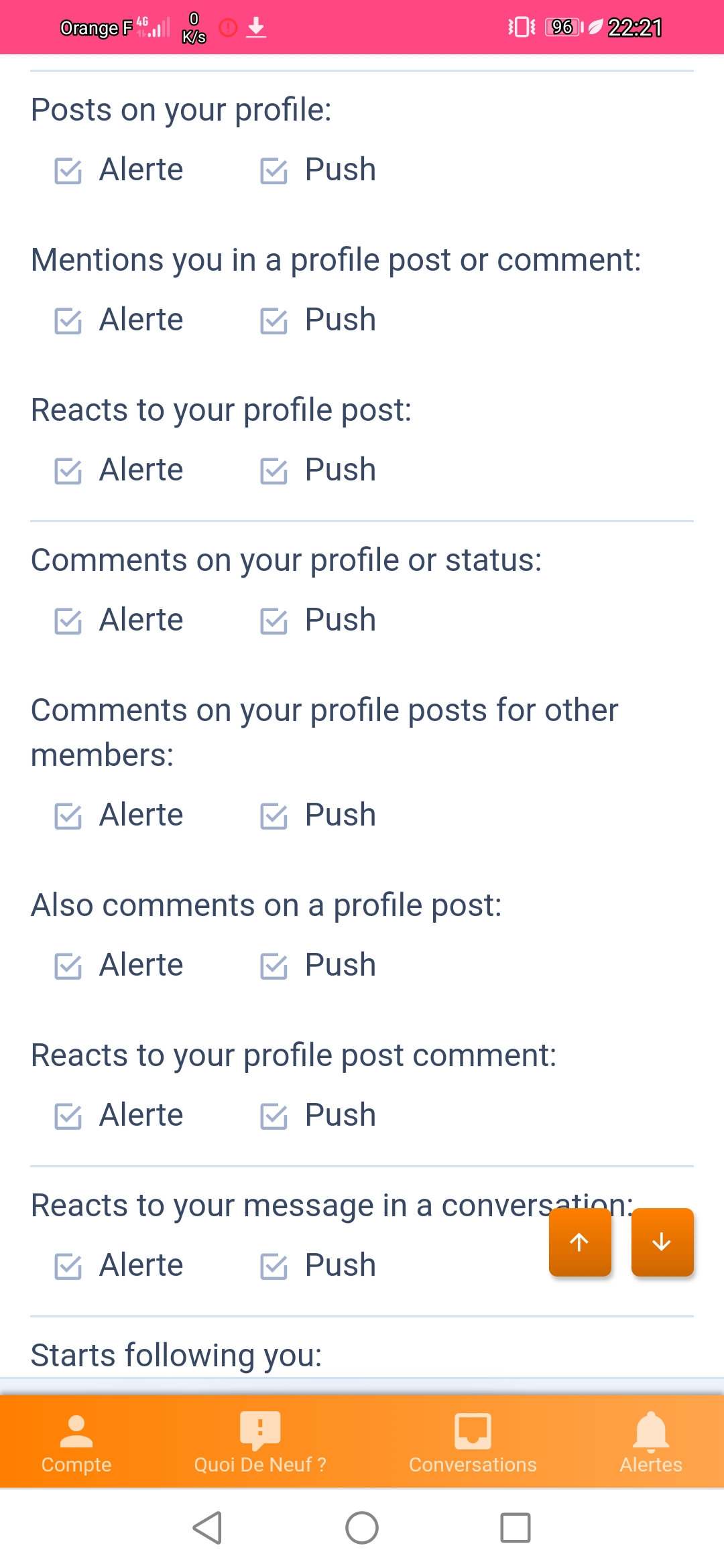Image resolution: width=724 pixels, height=1568 pixels.
Task: Uncheck Alerte for Reacts to your profile post comment
Action: [x=68, y=1116]
